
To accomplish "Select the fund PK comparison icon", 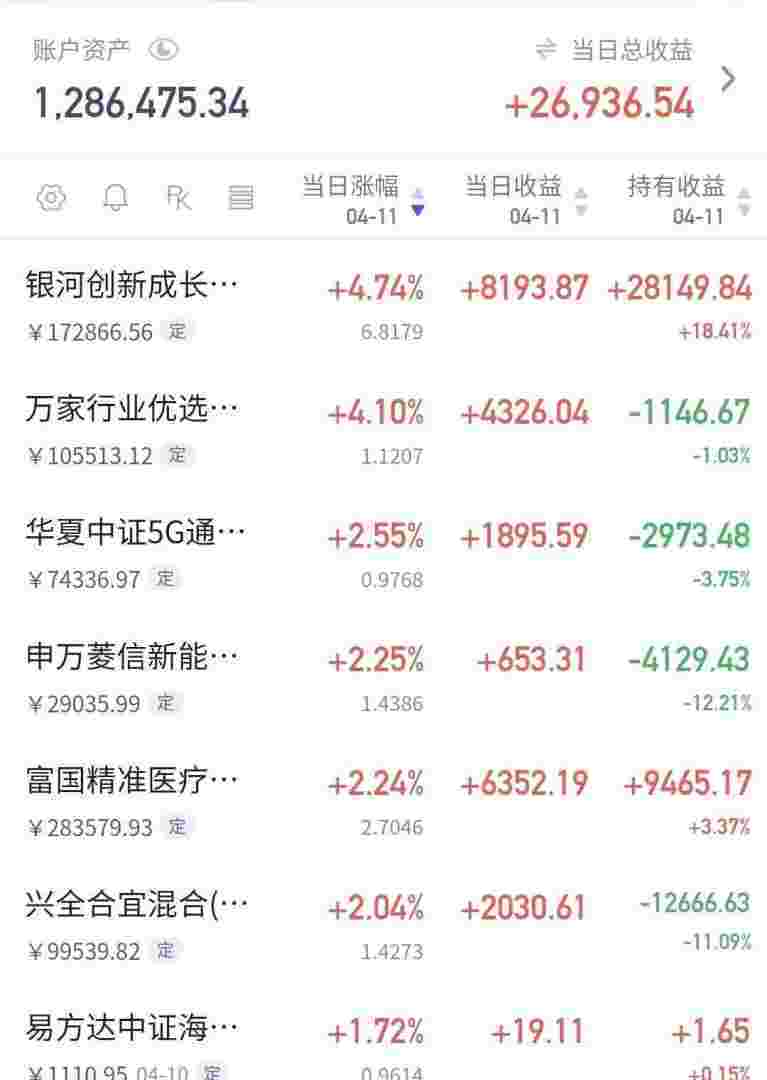I will (x=180, y=197).
